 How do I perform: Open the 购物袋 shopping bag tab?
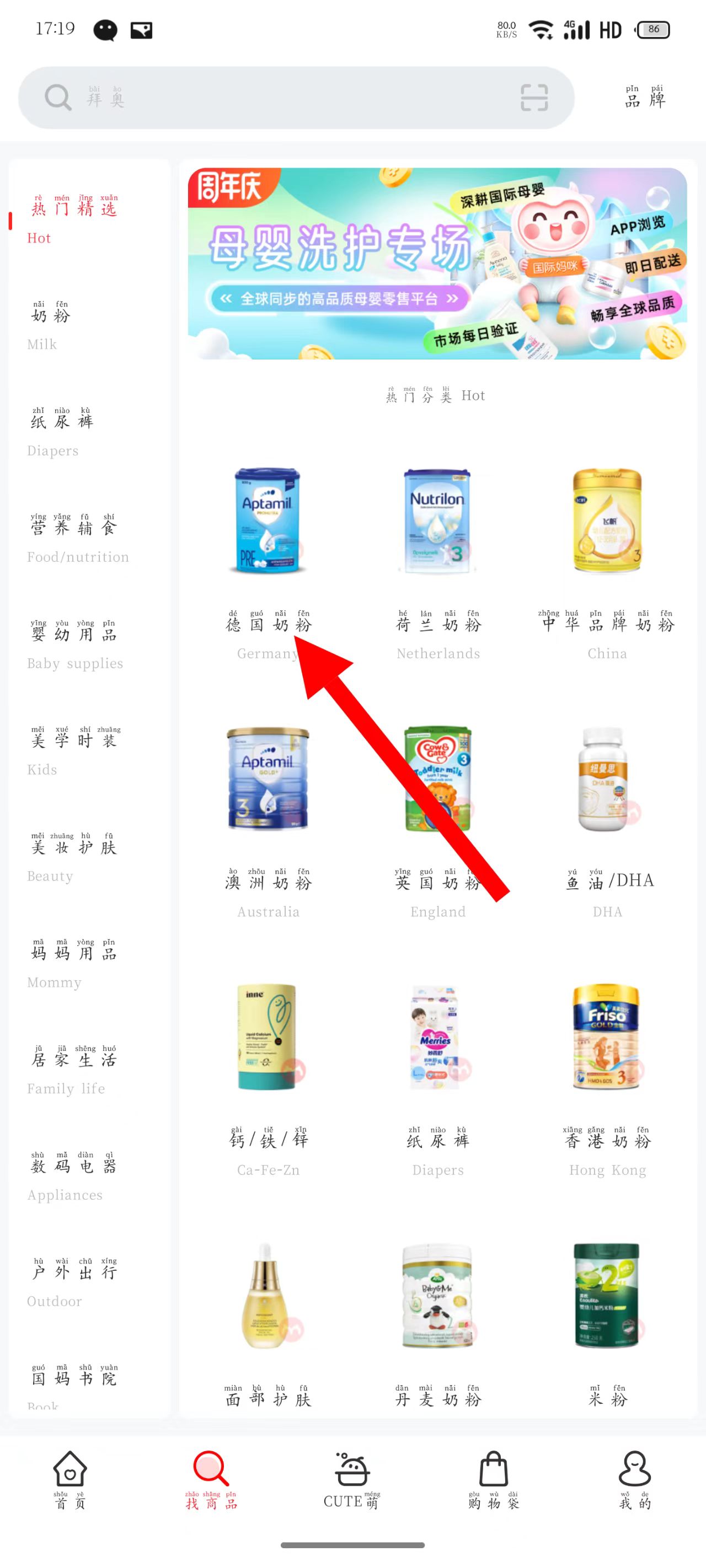click(x=494, y=1479)
